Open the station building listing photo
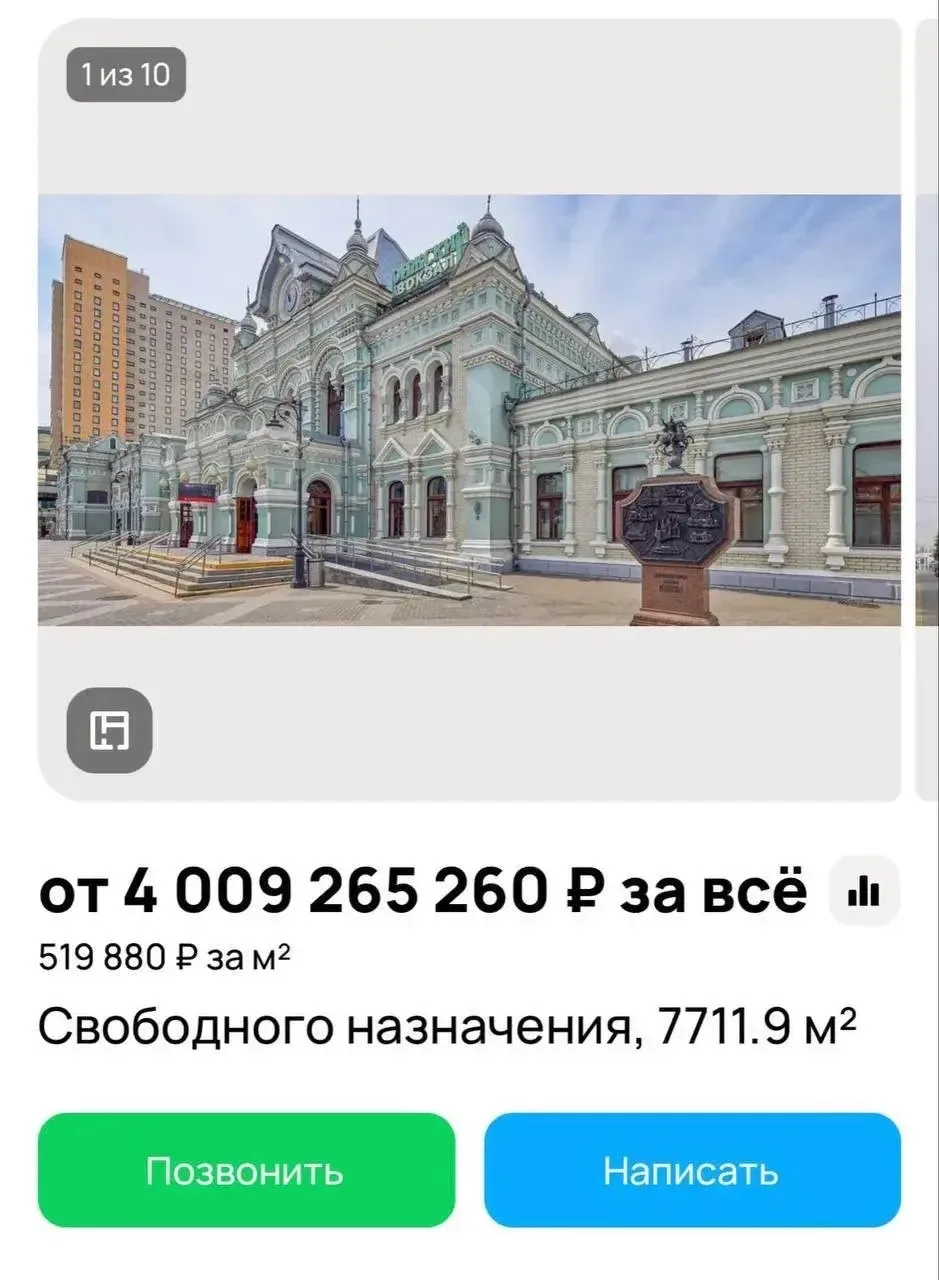 469,410
